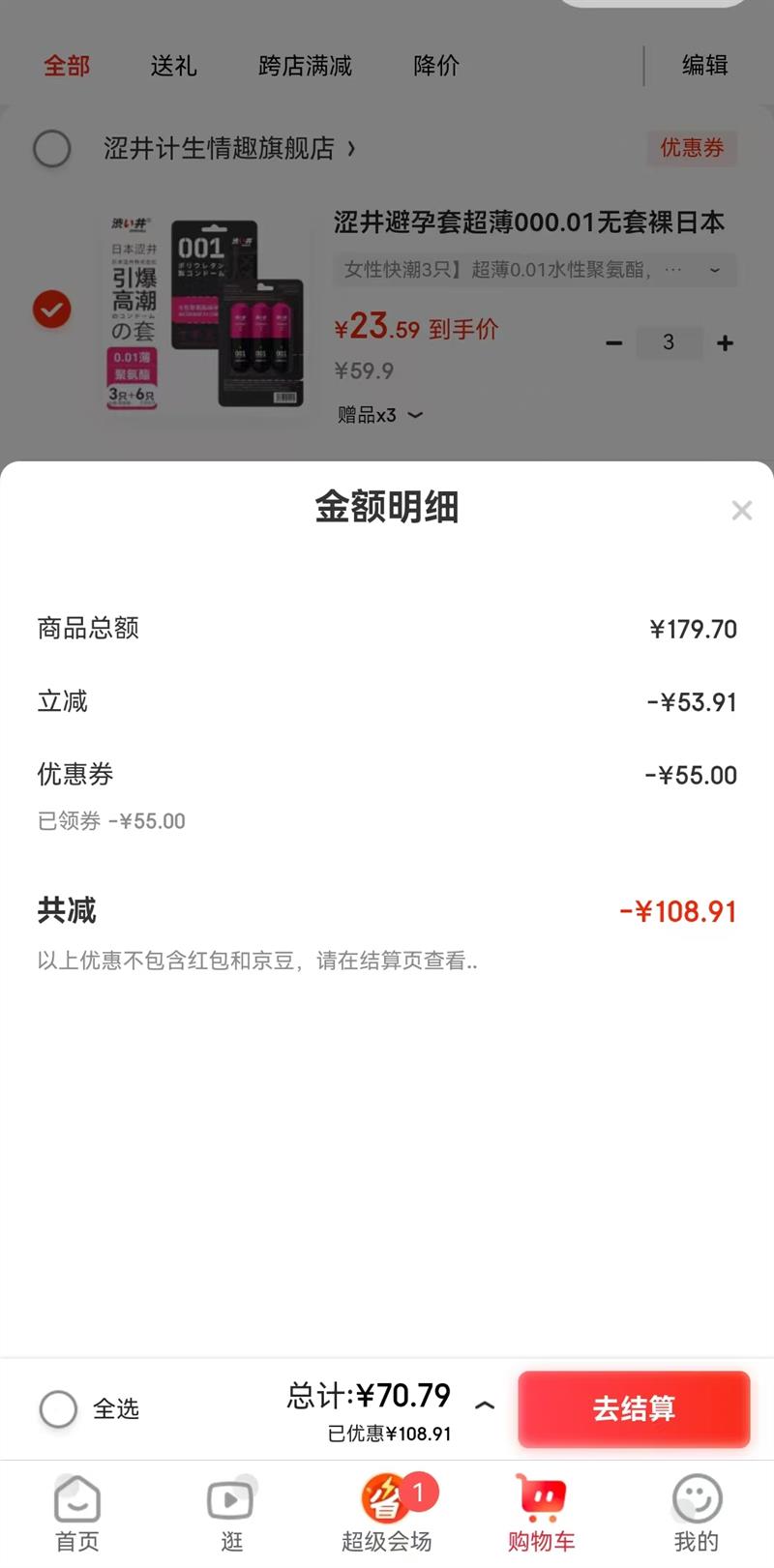
Task: Switch to the 首页 tab
Action: click(77, 1514)
